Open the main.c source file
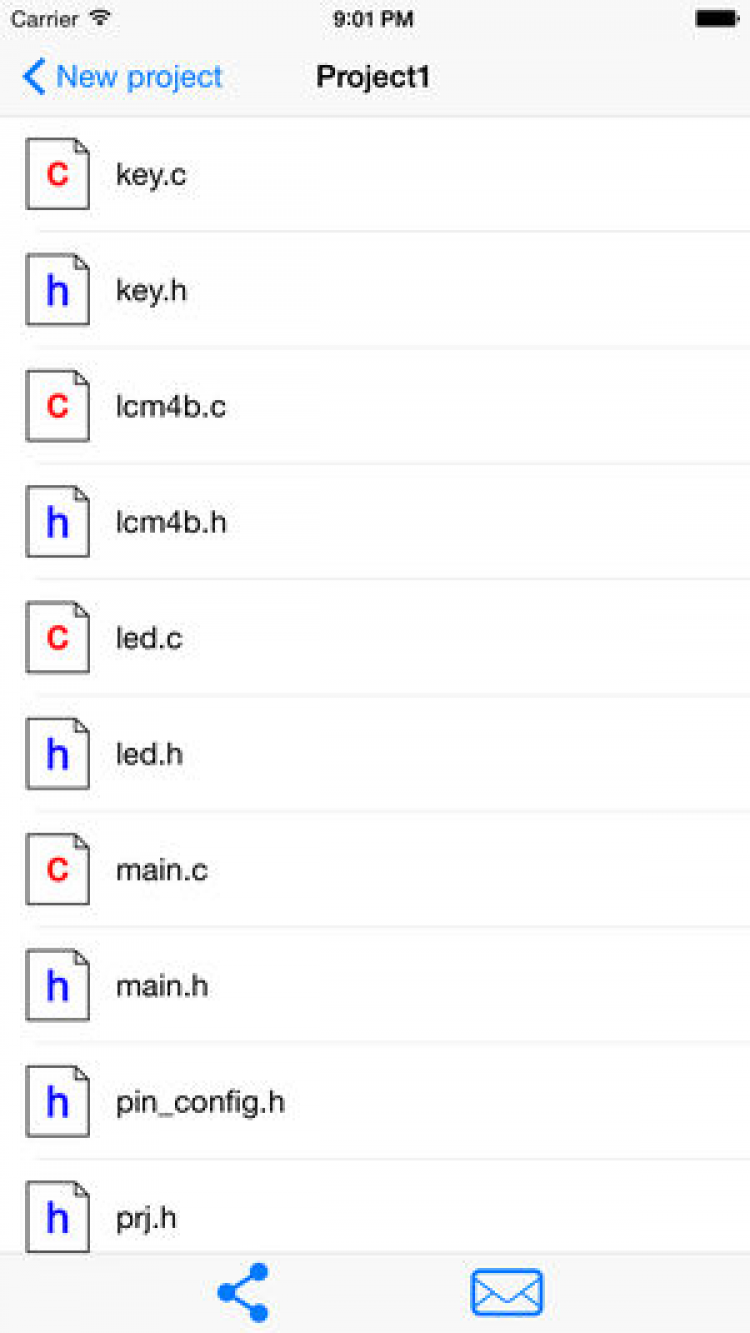Image resolution: width=750 pixels, height=1333 pixels. pos(161,870)
